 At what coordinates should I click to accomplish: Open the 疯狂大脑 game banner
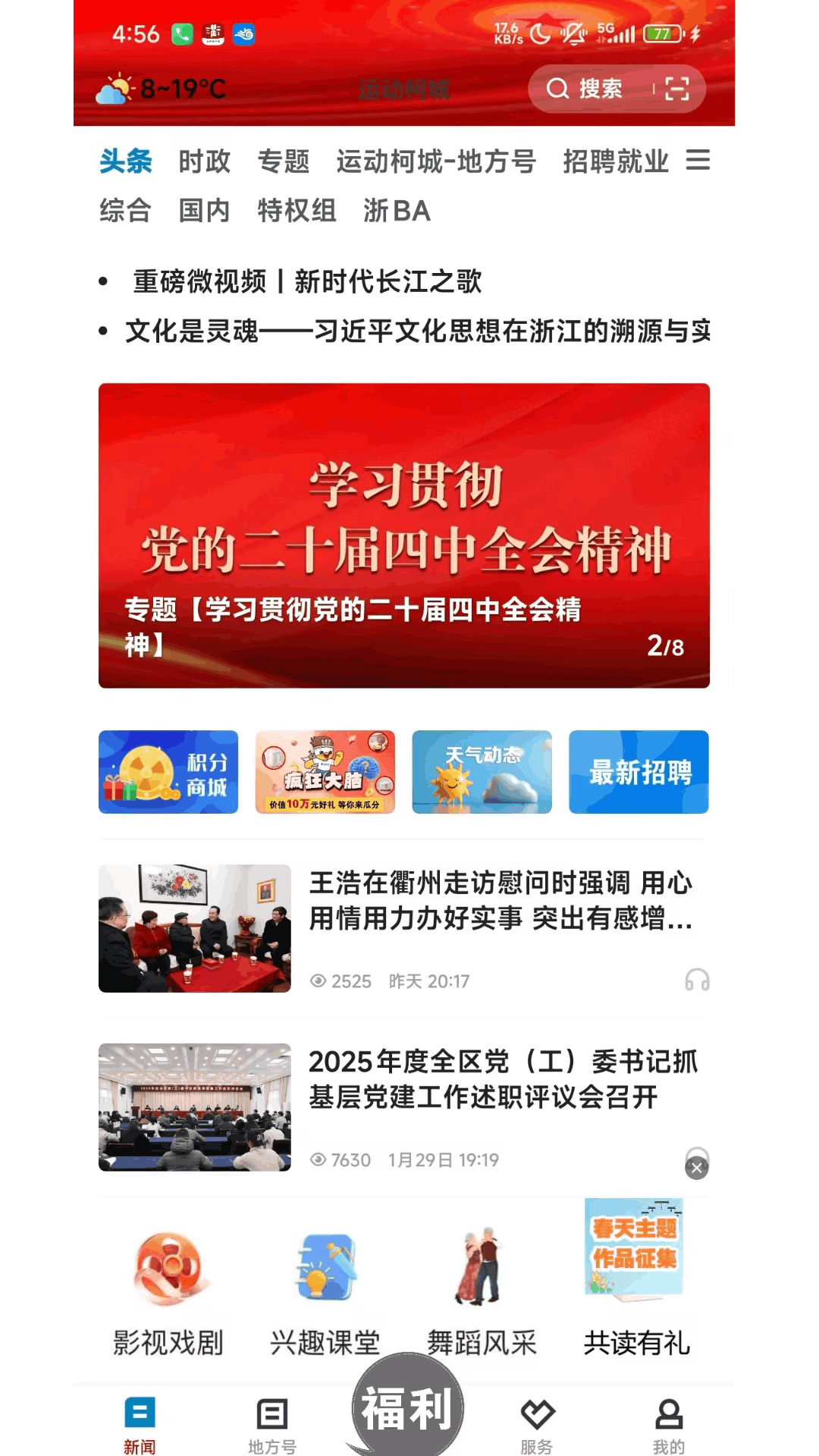(325, 772)
